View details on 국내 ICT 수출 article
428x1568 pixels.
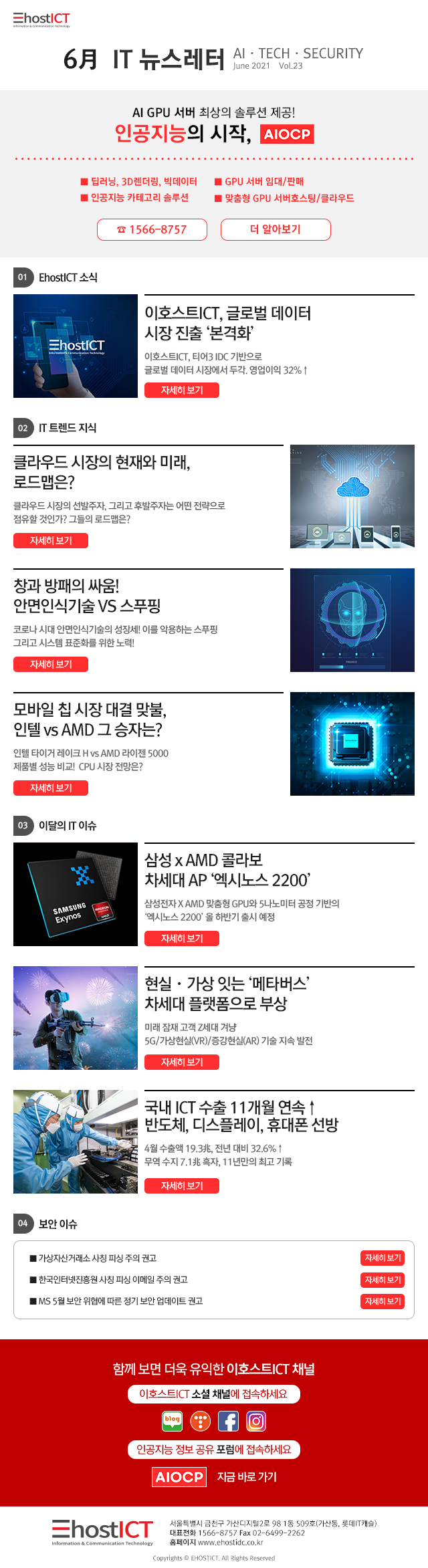click(x=182, y=1186)
